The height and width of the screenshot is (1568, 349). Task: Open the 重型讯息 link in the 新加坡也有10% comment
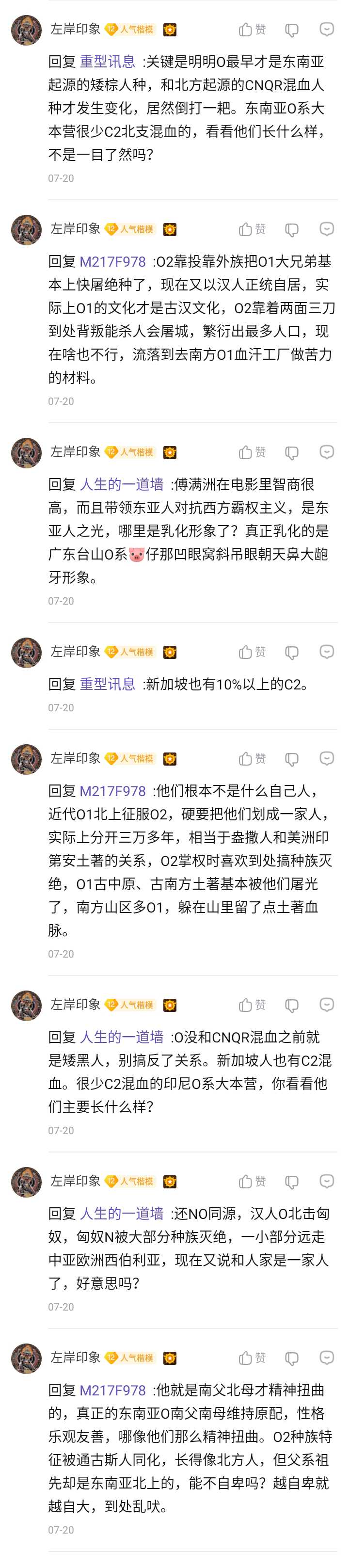tap(107, 684)
